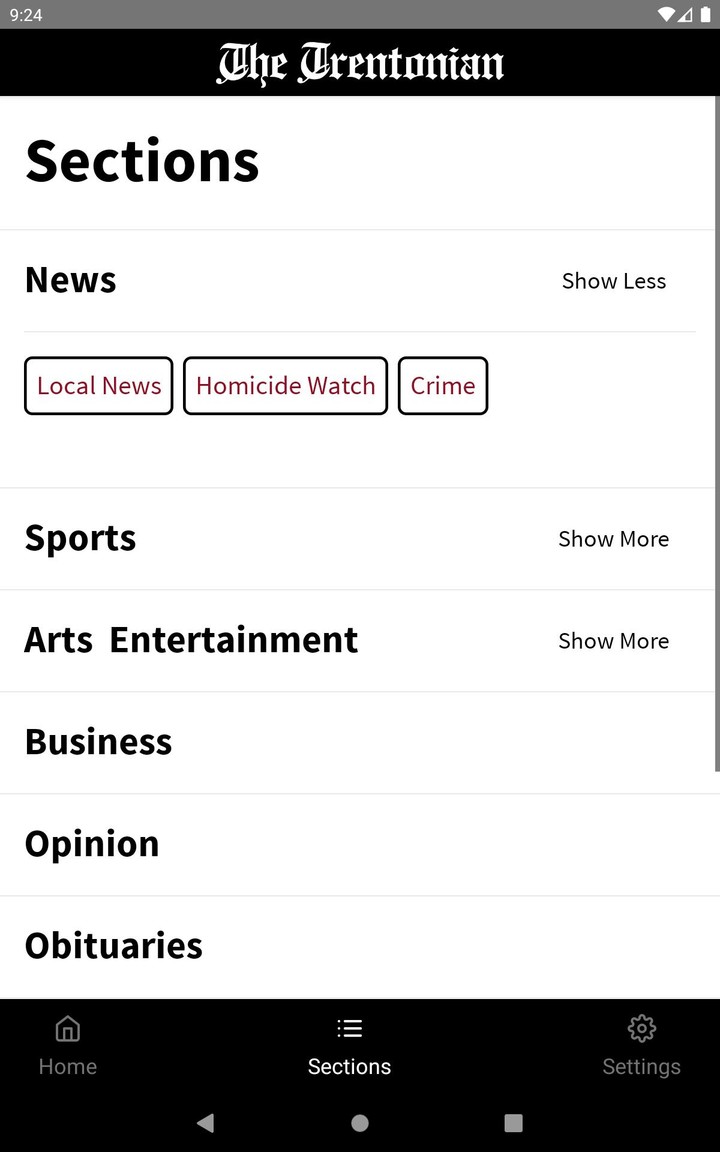
Task: Open the Home icon in bottom navigation
Action: pyautogui.click(x=67, y=1028)
